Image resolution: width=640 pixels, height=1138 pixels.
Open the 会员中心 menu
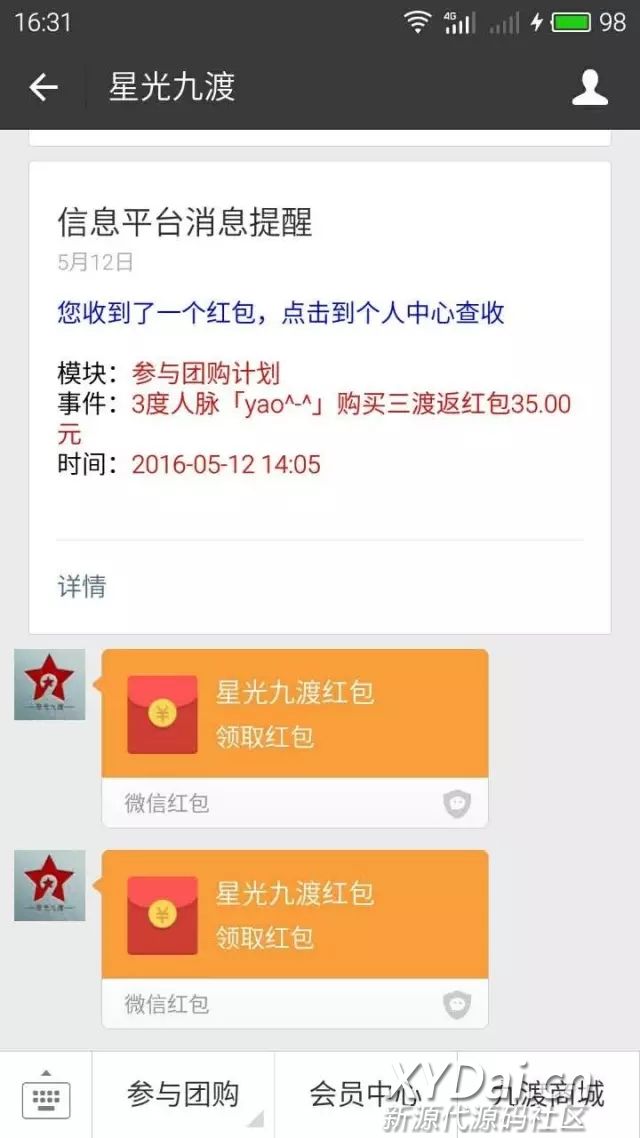[365, 1094]
